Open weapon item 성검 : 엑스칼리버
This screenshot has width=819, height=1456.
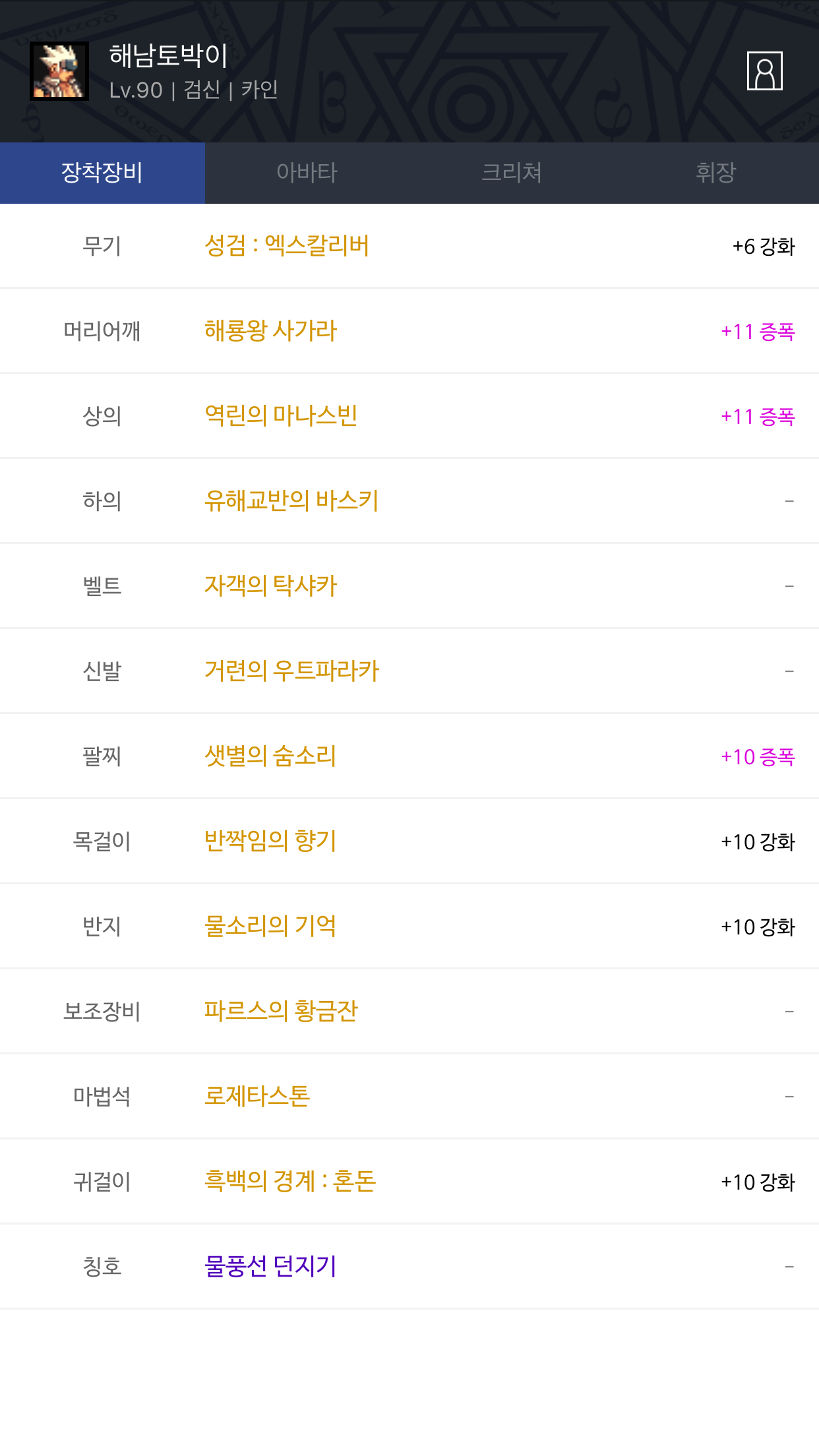[x=287, y=246]
